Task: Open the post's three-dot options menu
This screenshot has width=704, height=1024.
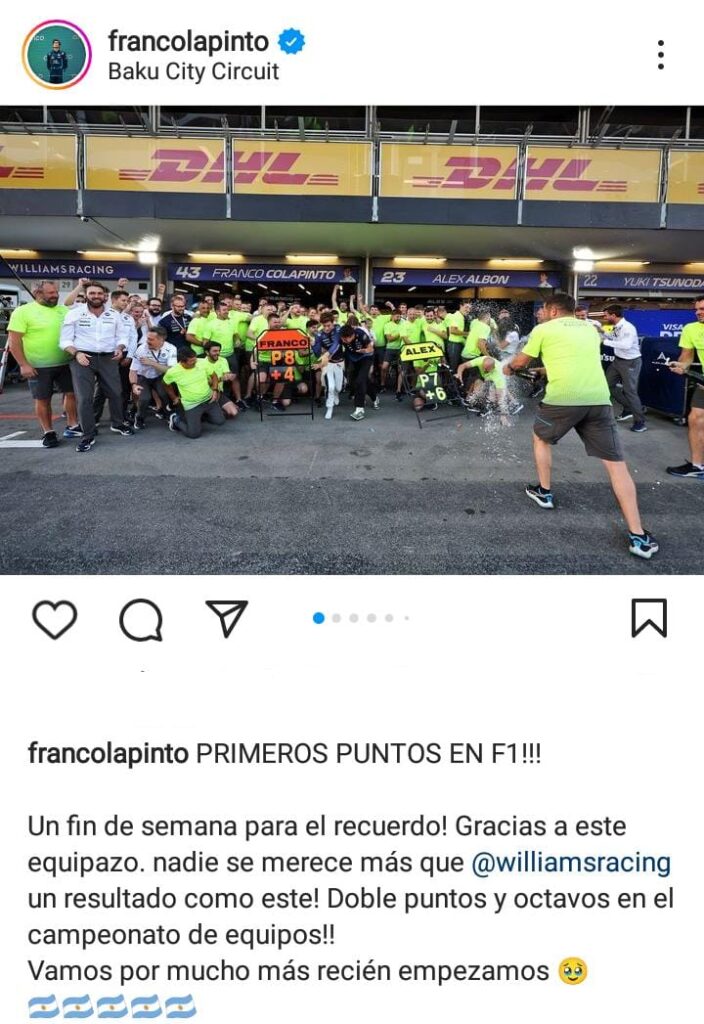Action: point(661,55)
